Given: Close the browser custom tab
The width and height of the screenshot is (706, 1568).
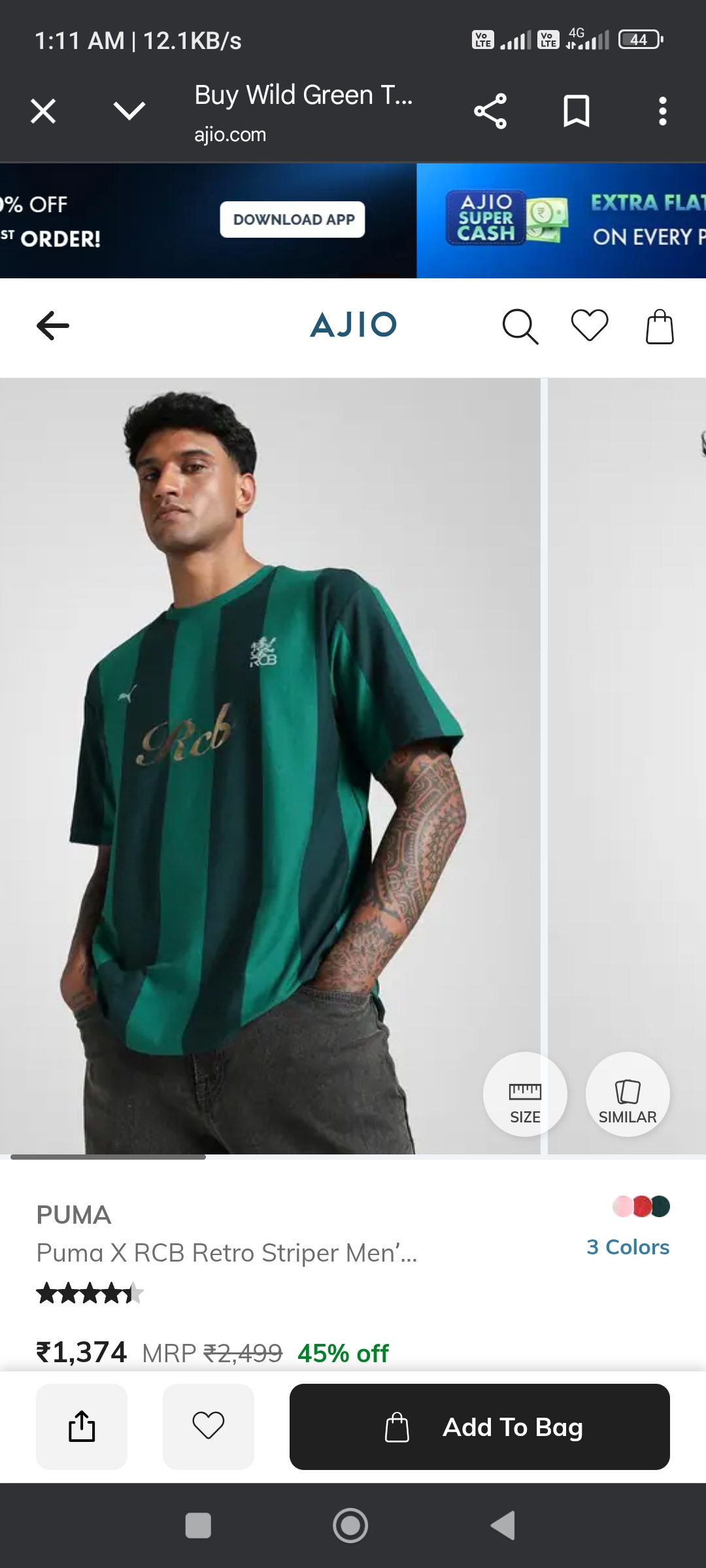Looking at the screenshot, I should [x=43, y=111].
